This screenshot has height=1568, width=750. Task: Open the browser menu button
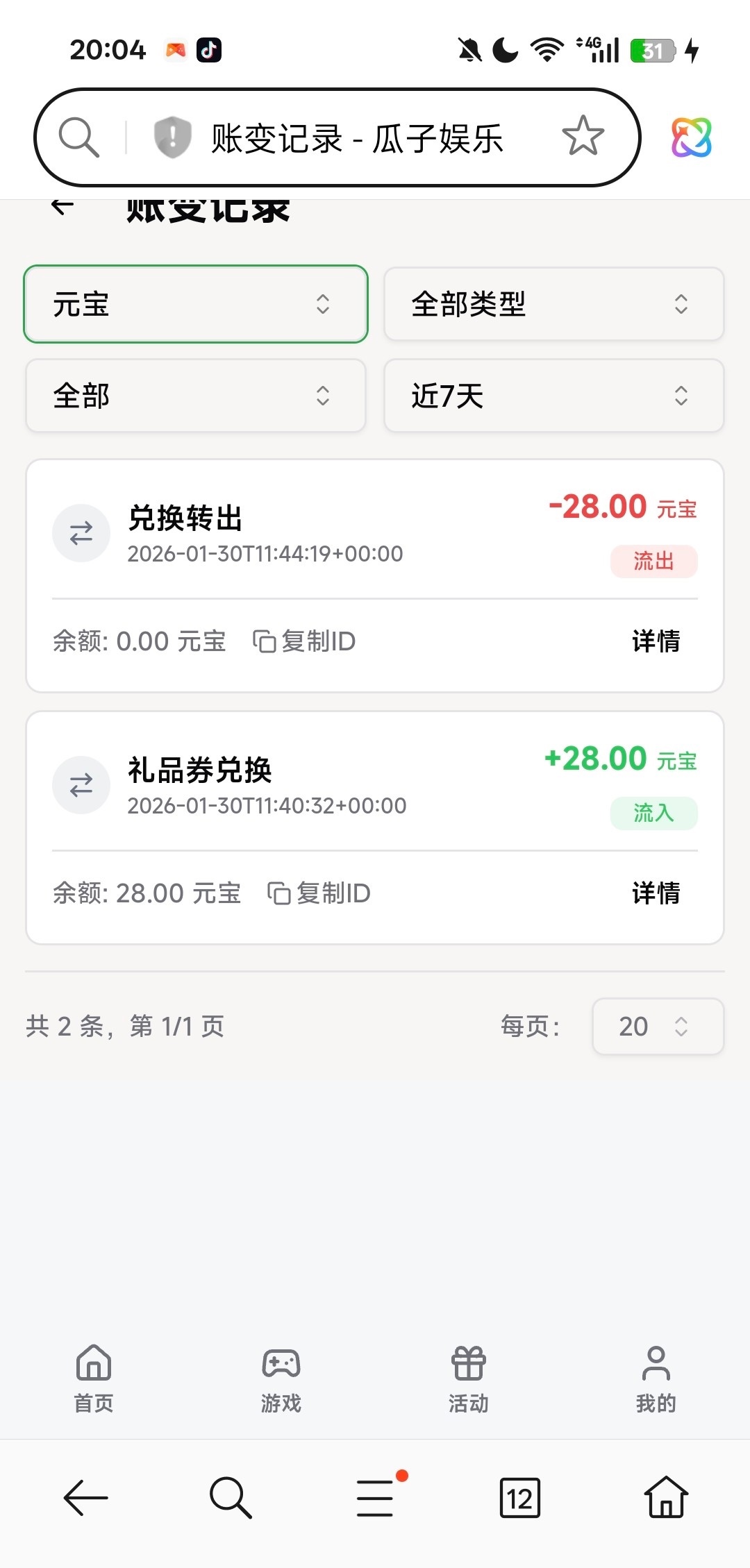(x=375, y=1497)
